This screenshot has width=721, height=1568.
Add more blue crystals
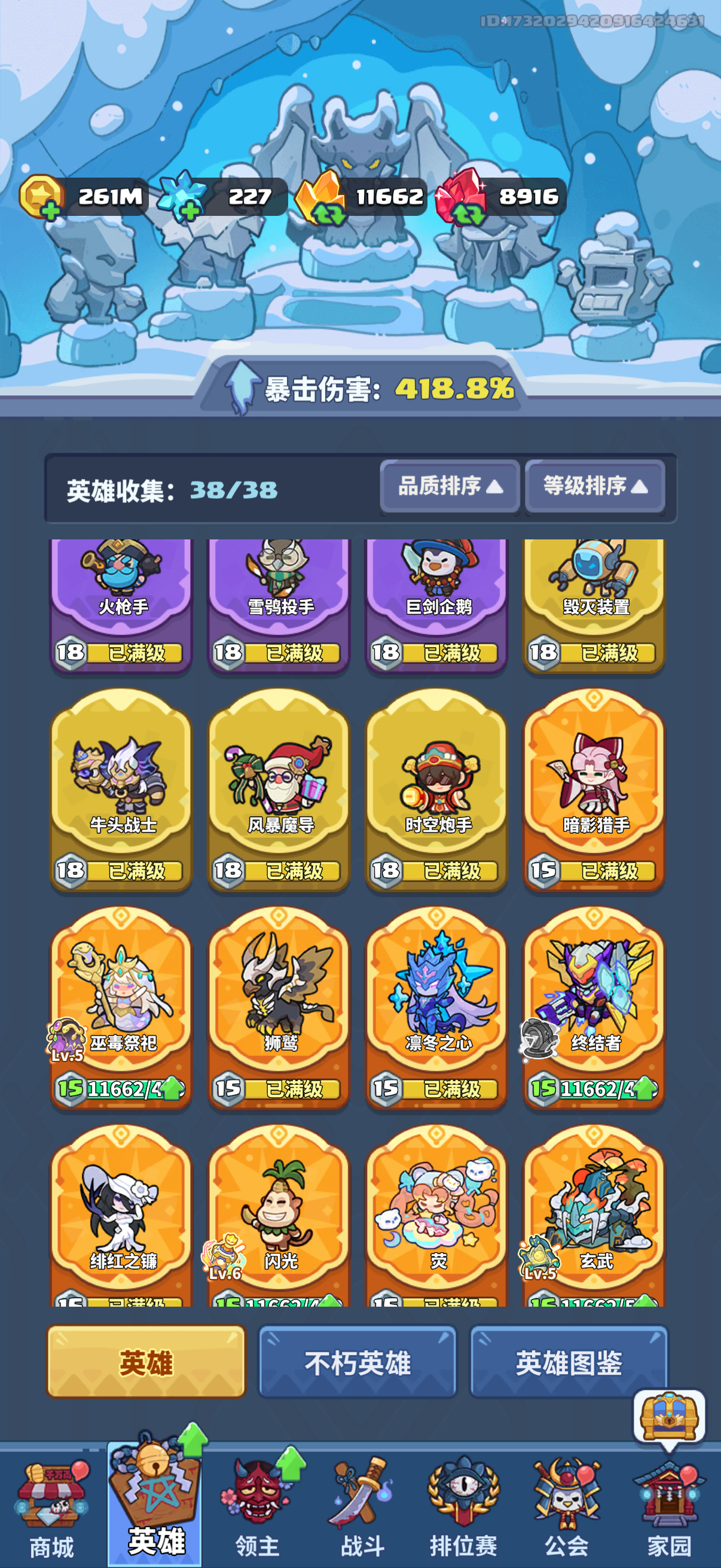[190, 210]
